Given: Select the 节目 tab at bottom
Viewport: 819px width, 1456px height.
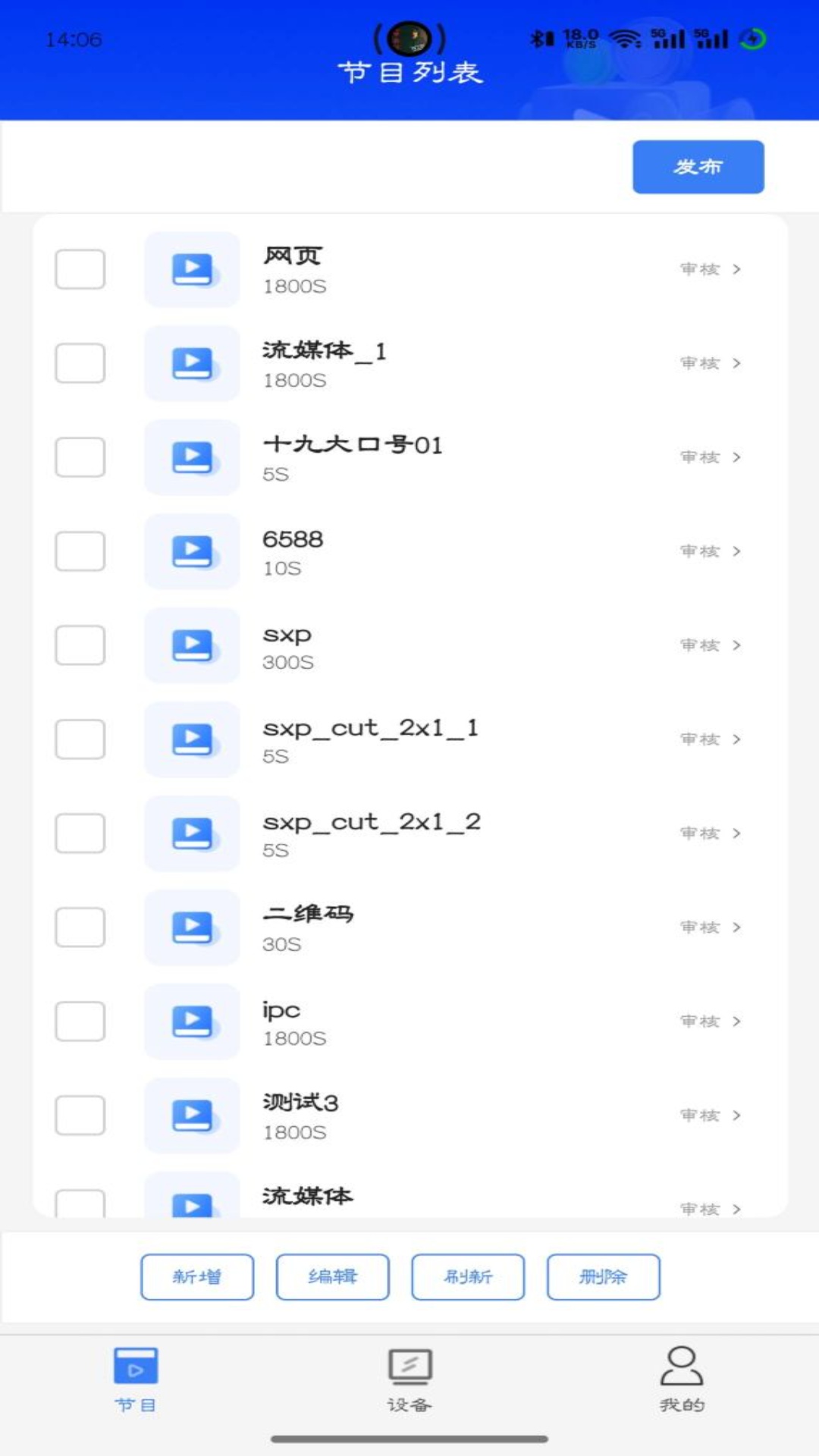Looking at the screenshot, I should pos(136,1380).
